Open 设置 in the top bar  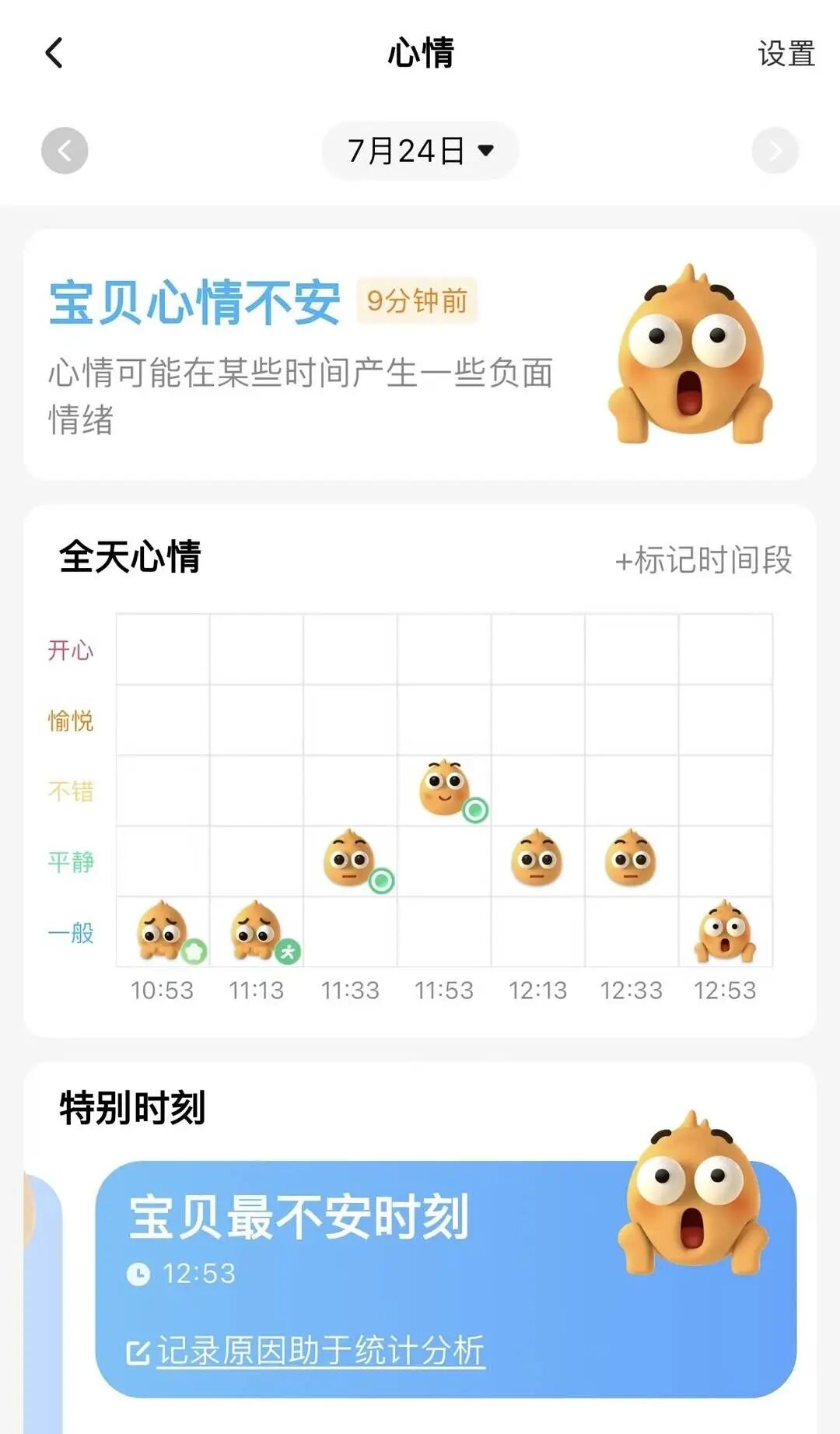[x=786, y=54]
